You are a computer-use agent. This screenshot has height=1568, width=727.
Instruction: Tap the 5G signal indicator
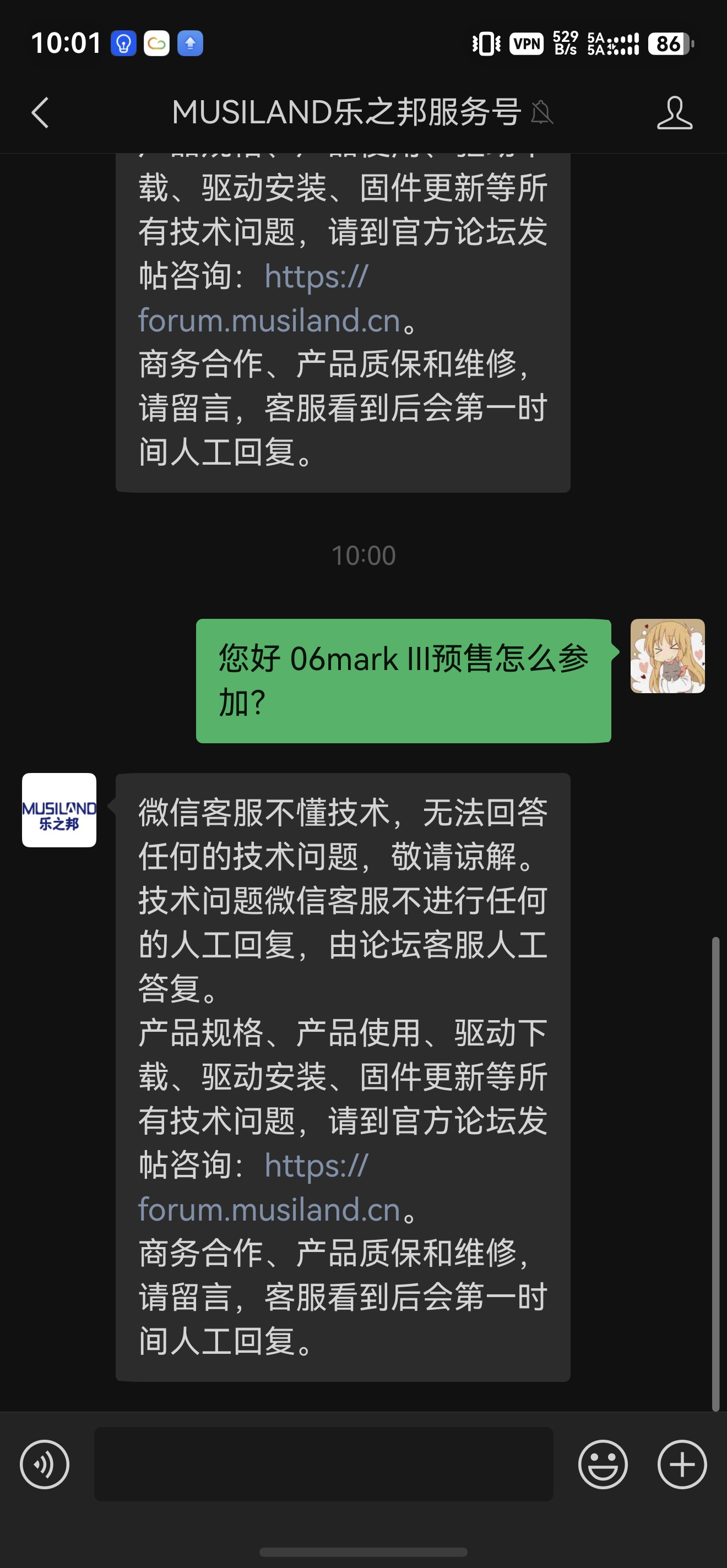[614, 43]
